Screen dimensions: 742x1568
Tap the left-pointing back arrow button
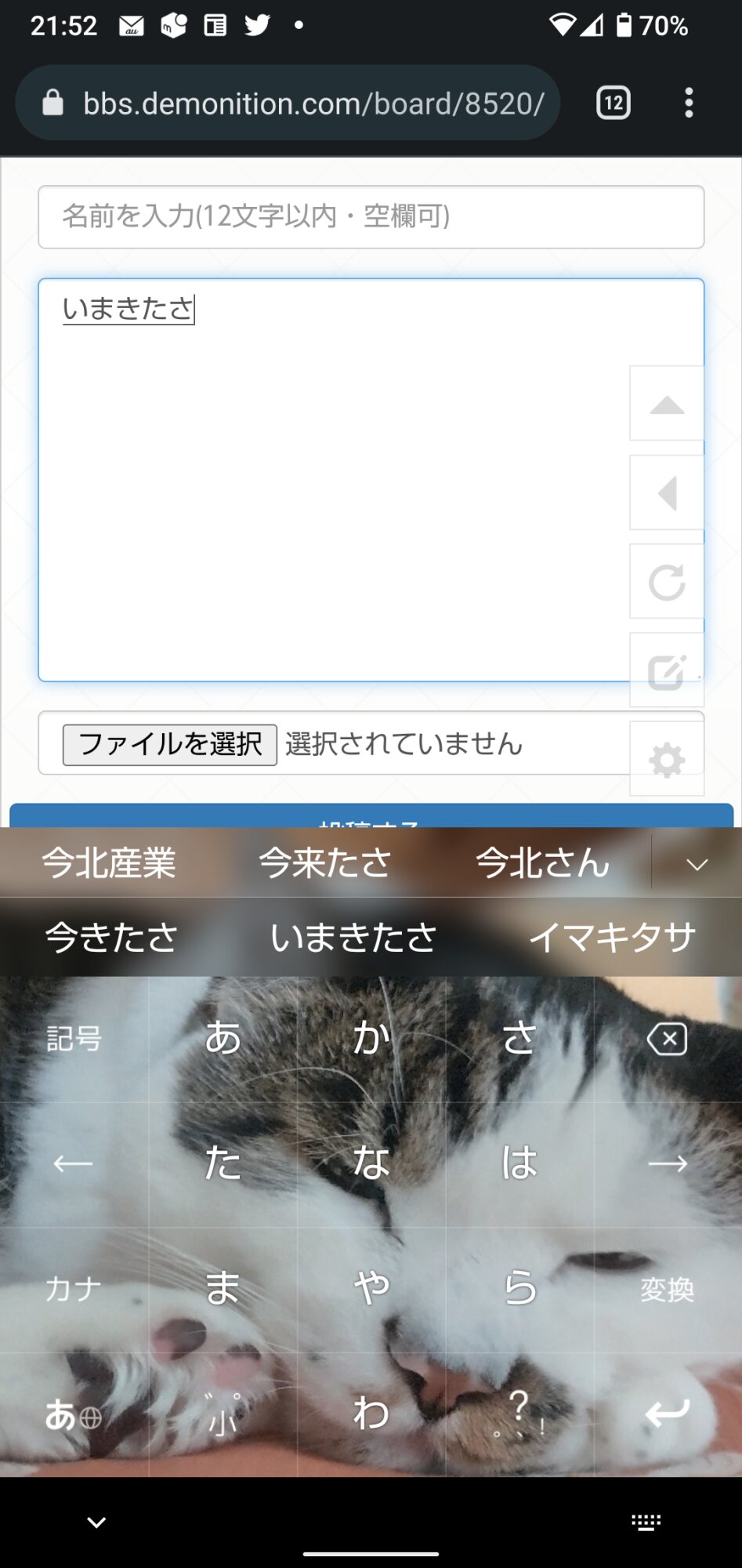[x=667, y=493]
